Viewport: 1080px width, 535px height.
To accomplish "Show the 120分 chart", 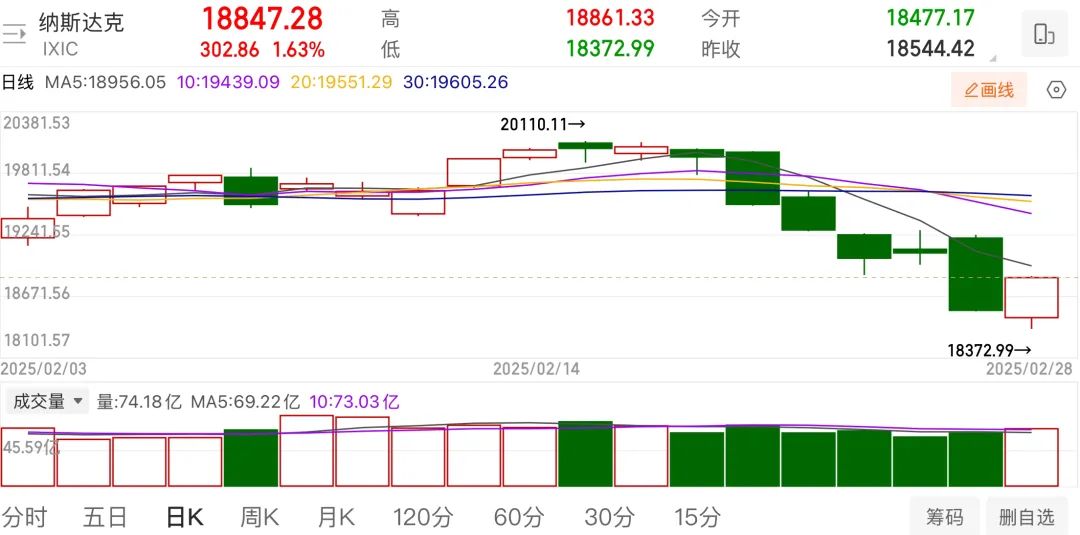I will [x=423, y=517].
